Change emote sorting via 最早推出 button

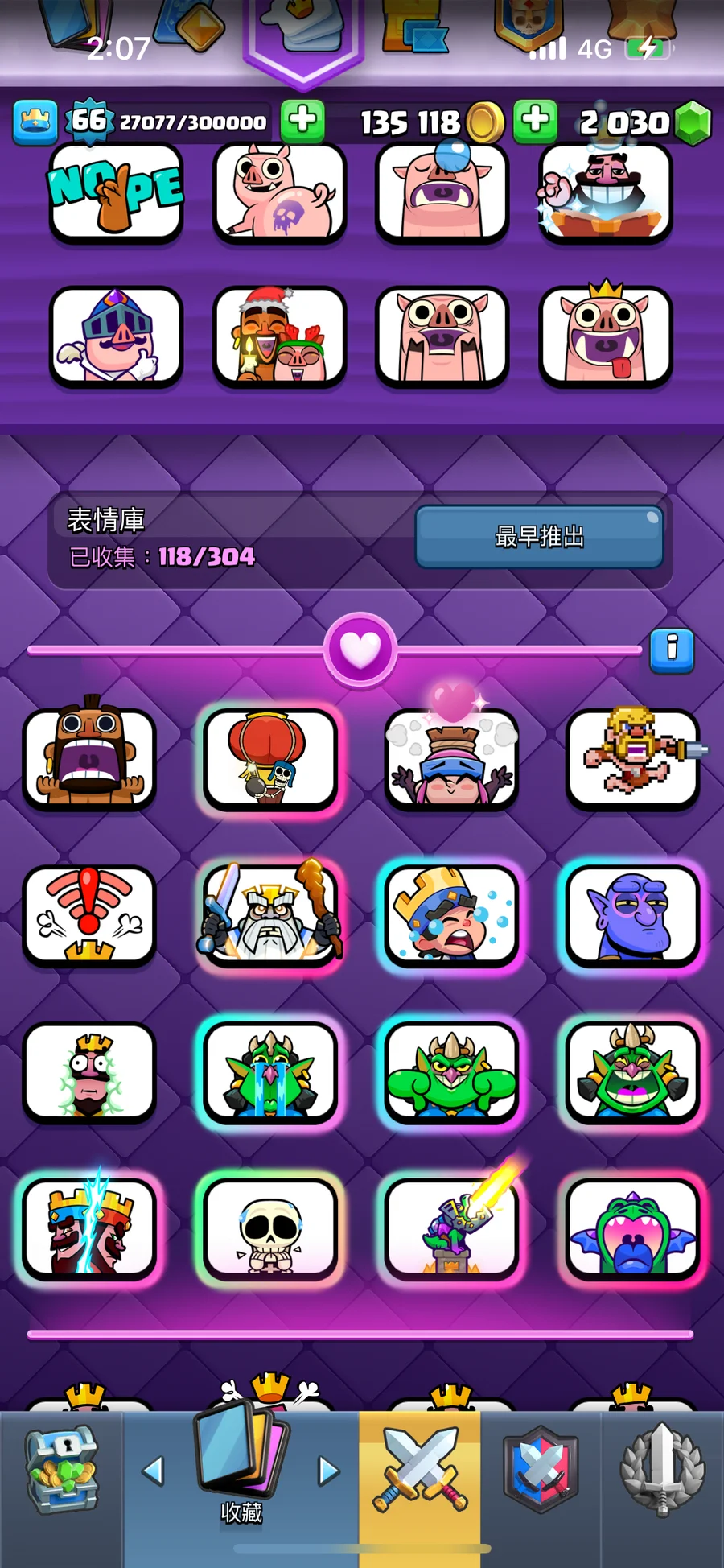[539, 537]
